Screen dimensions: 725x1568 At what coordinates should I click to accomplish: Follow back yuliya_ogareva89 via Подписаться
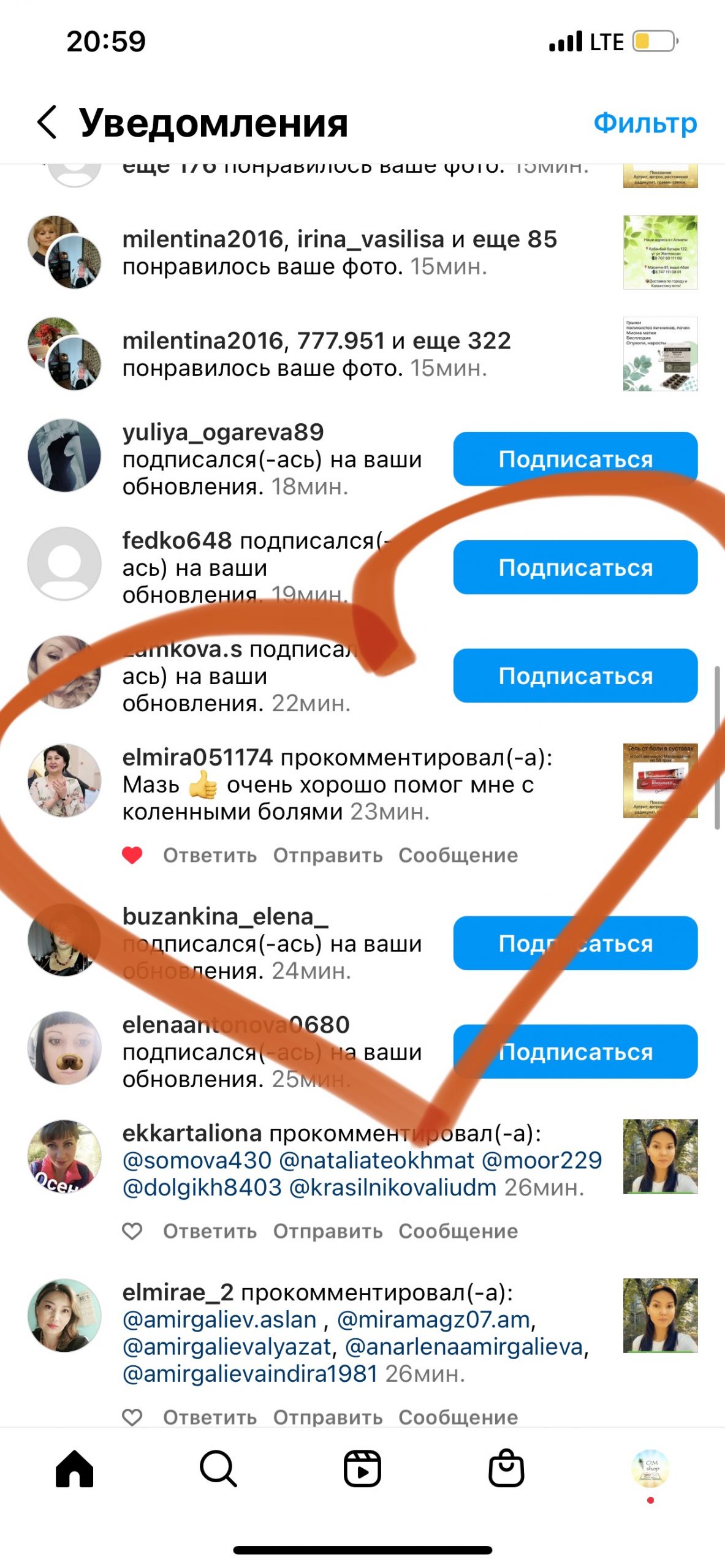575,459
